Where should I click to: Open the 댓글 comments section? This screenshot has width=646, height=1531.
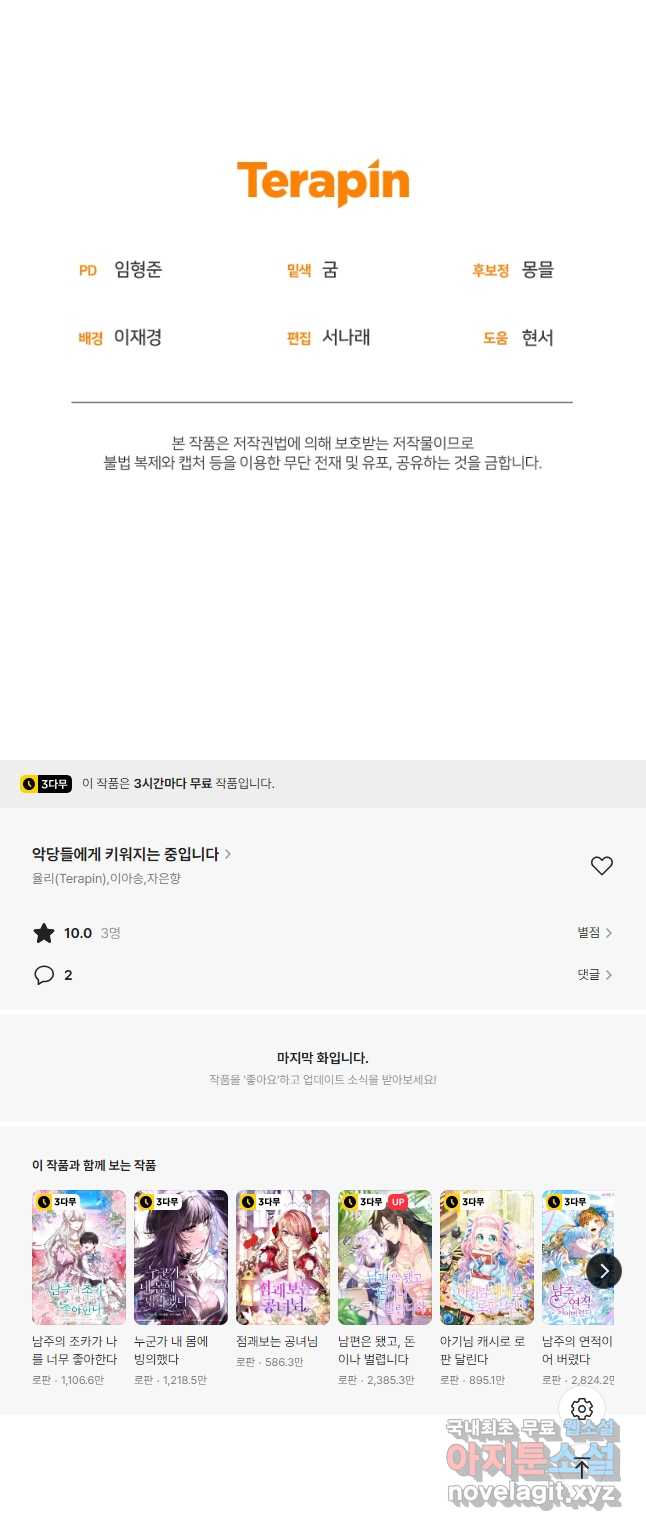[x=594, y=974]
